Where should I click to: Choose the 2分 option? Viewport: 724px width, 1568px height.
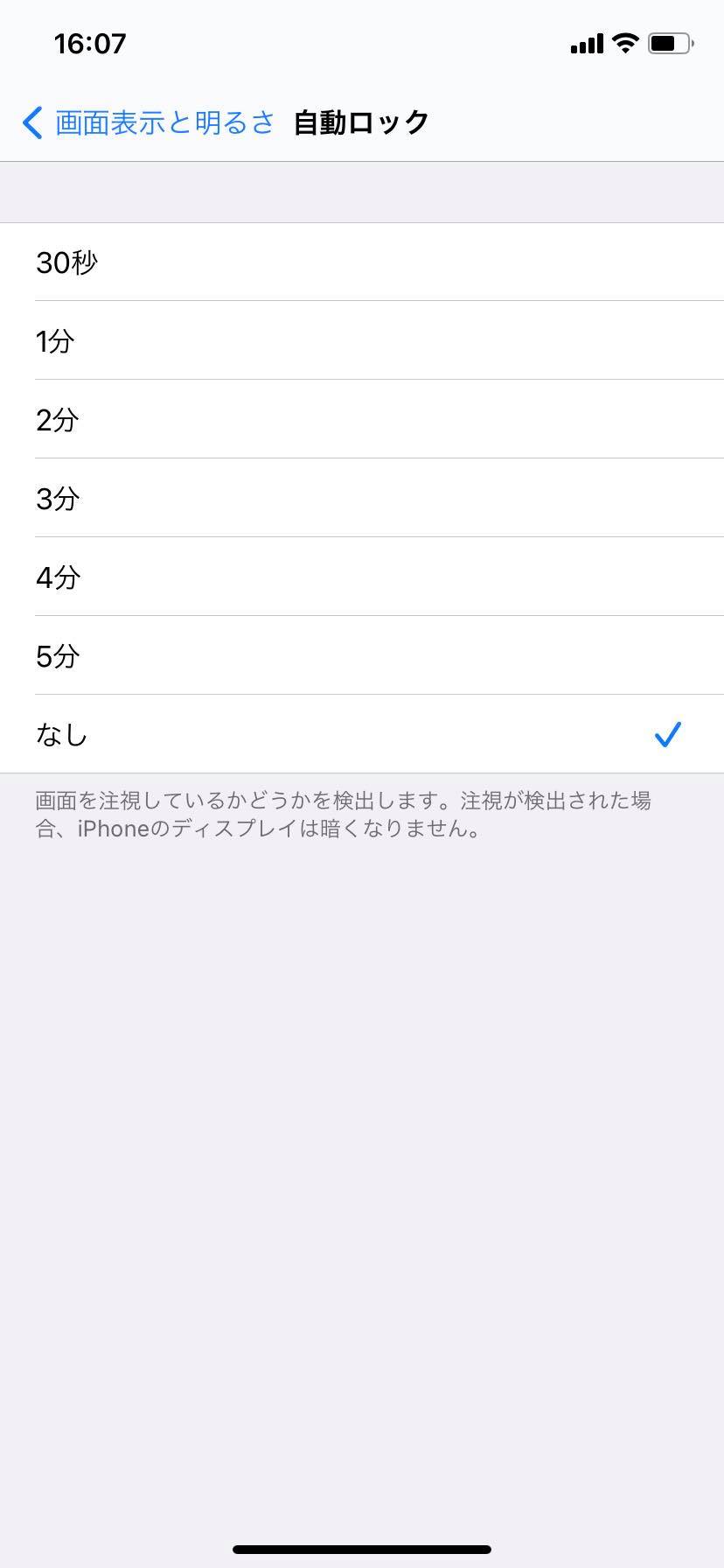[362, 419]
